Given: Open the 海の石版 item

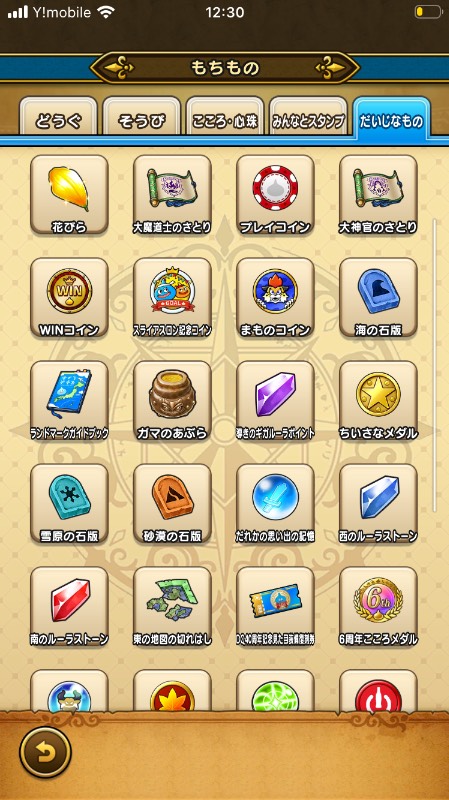Looking at the screenshot, I should pos(379,297).
